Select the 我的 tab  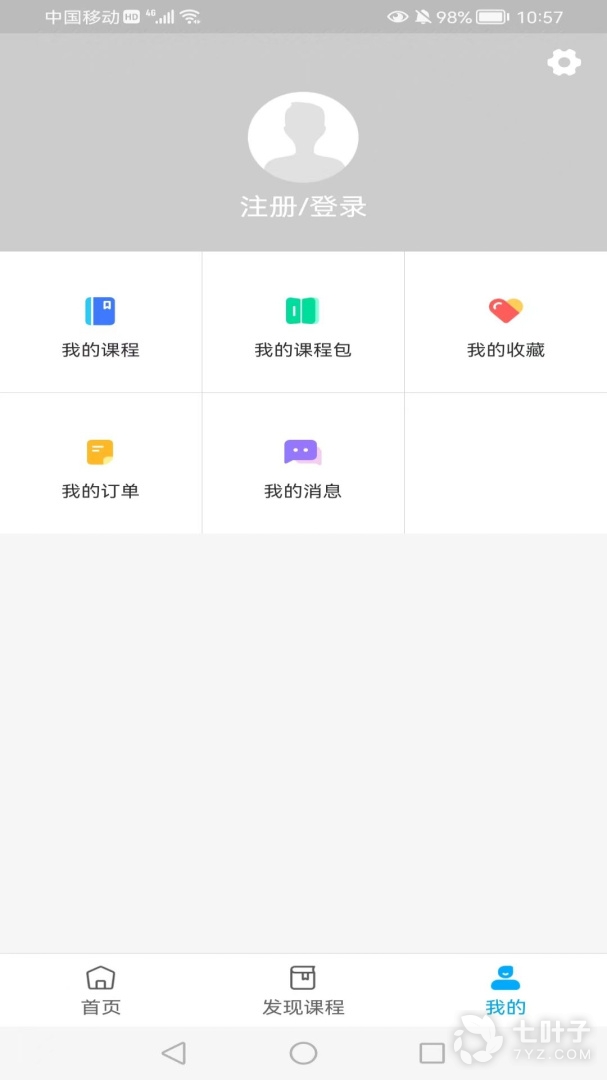[505, 990]
